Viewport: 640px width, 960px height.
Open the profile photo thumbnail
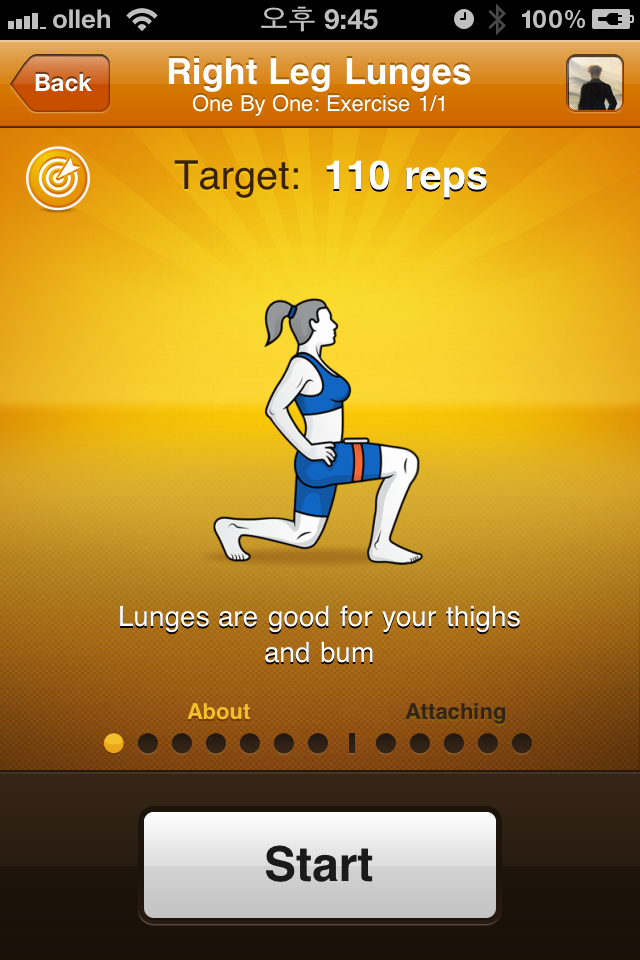[595, 83]
